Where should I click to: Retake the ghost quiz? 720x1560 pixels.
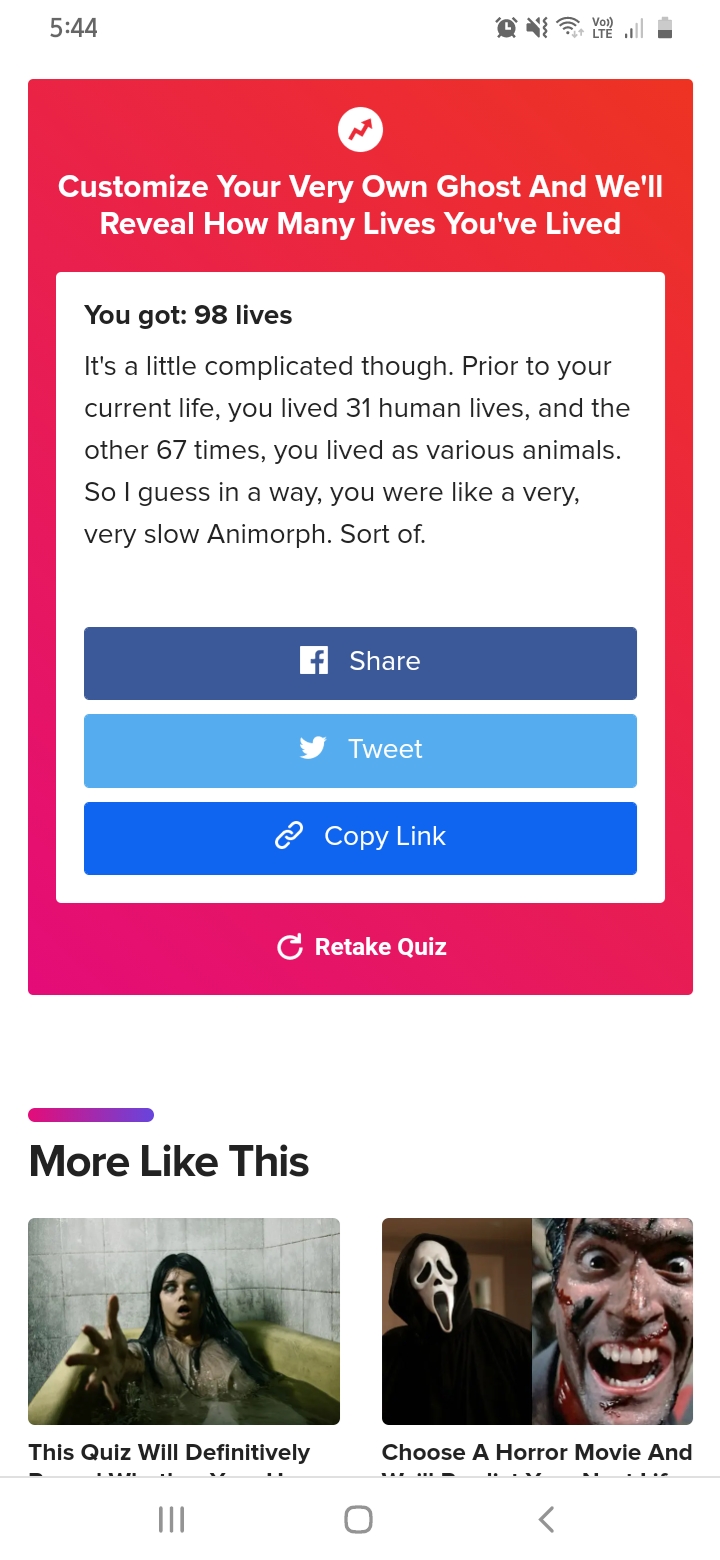pos(361,947)
